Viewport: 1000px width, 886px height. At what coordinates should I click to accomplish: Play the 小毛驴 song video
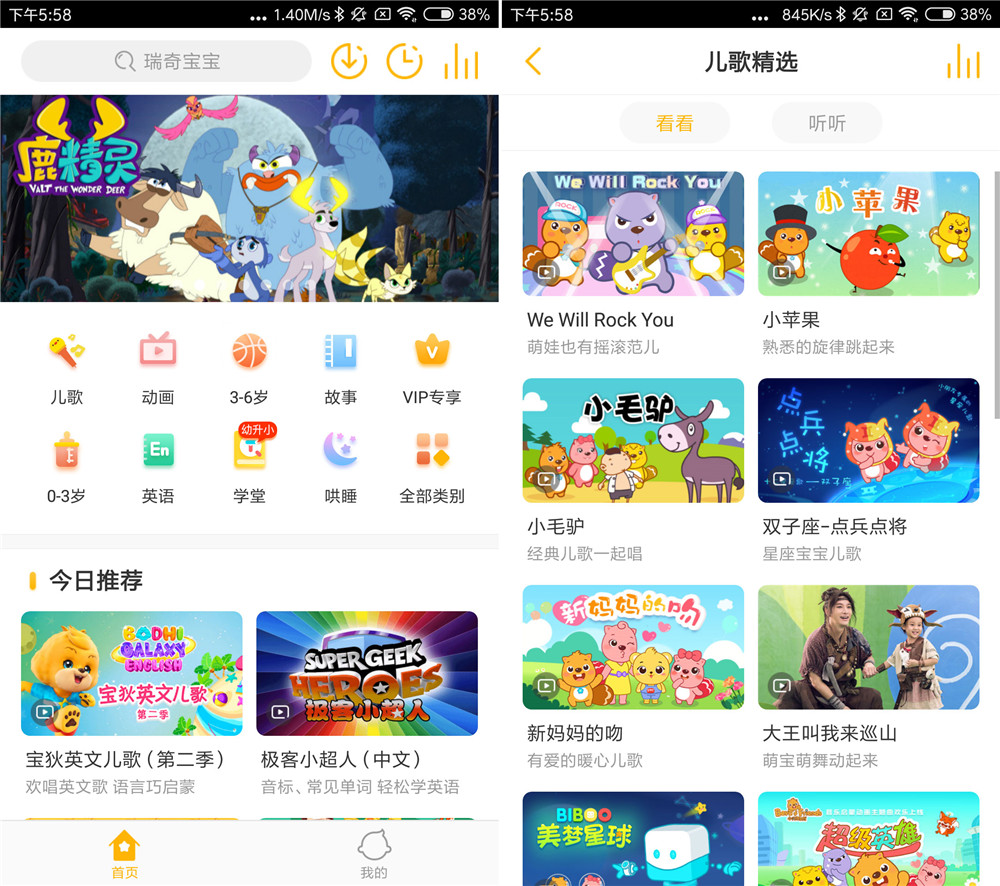[633, 440]
